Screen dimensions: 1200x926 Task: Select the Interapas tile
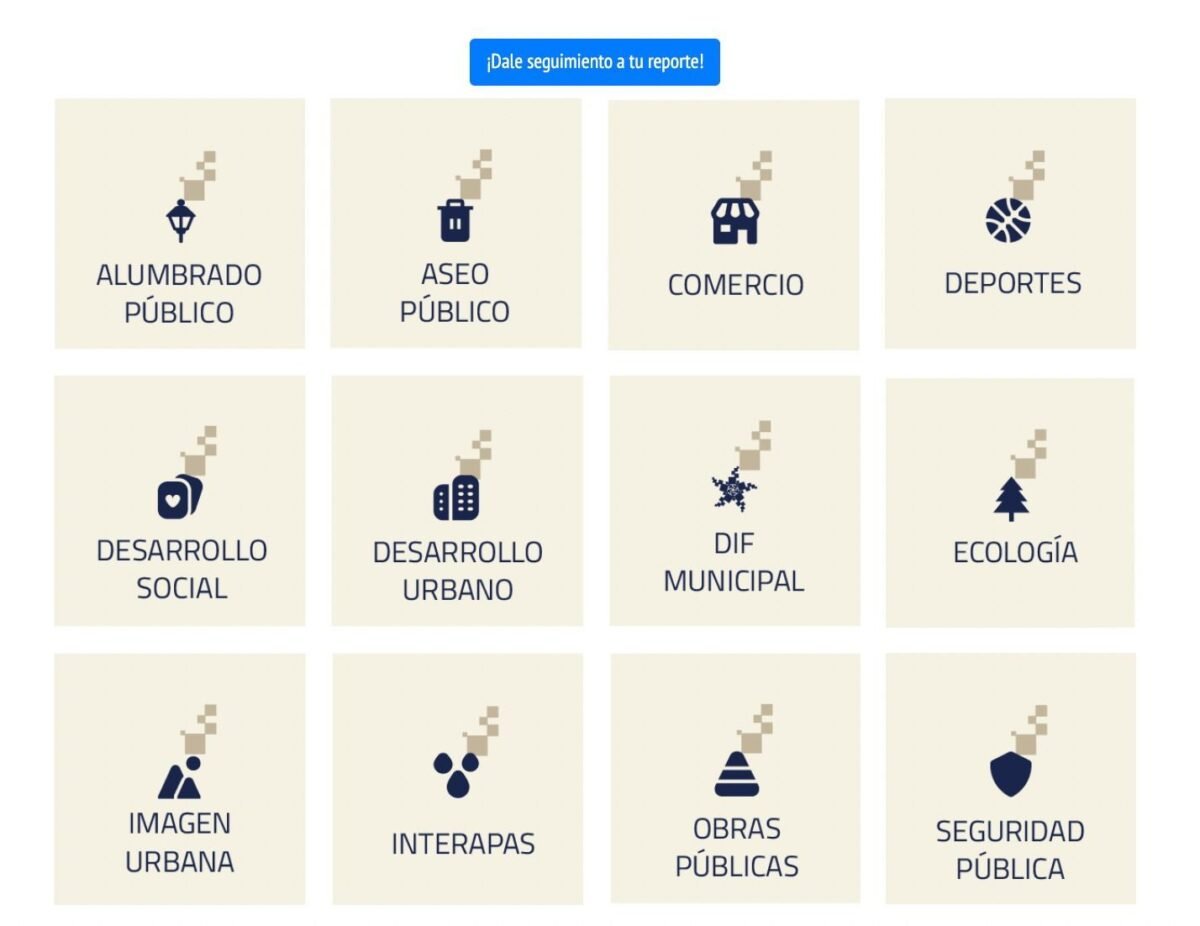click(457, 780)
